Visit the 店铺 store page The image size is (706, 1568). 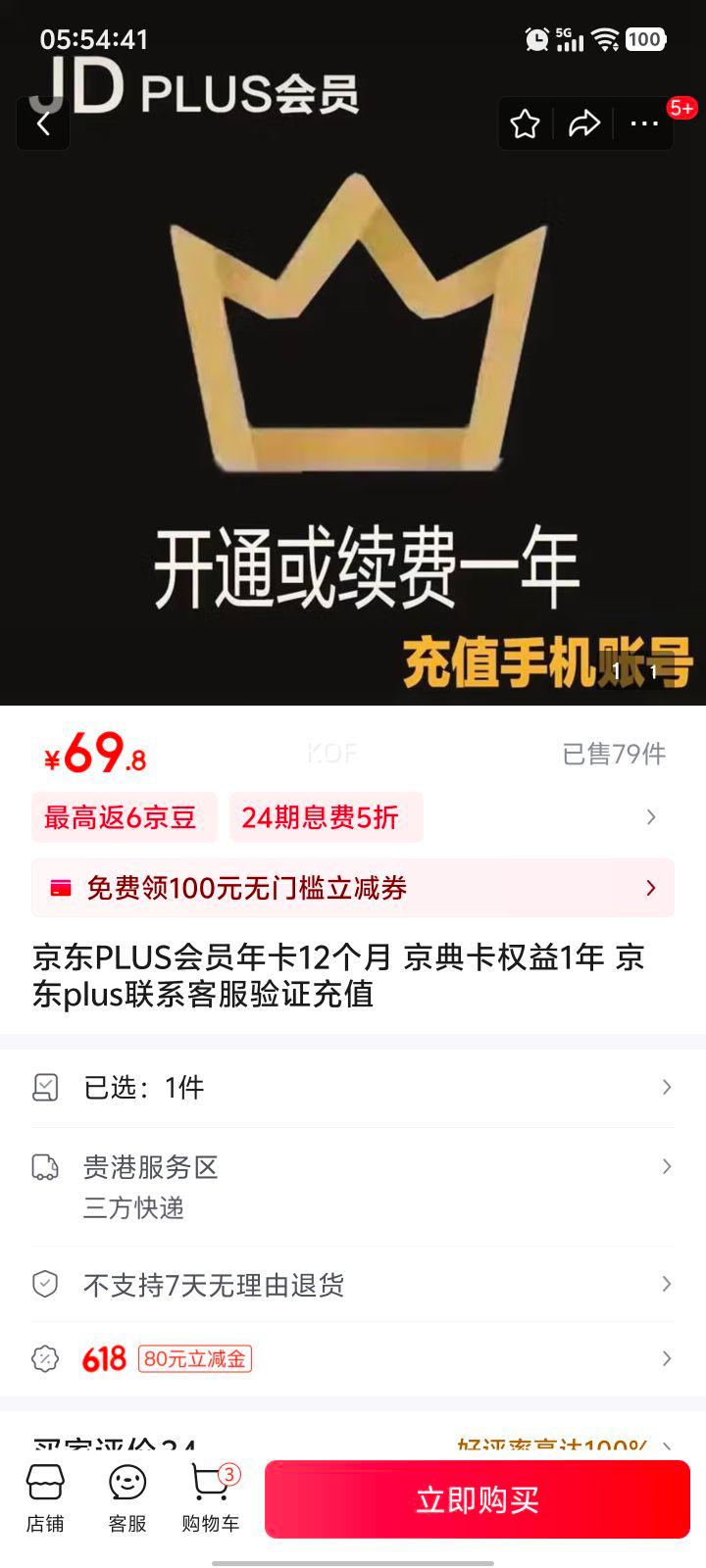[x=45, y=1499]
